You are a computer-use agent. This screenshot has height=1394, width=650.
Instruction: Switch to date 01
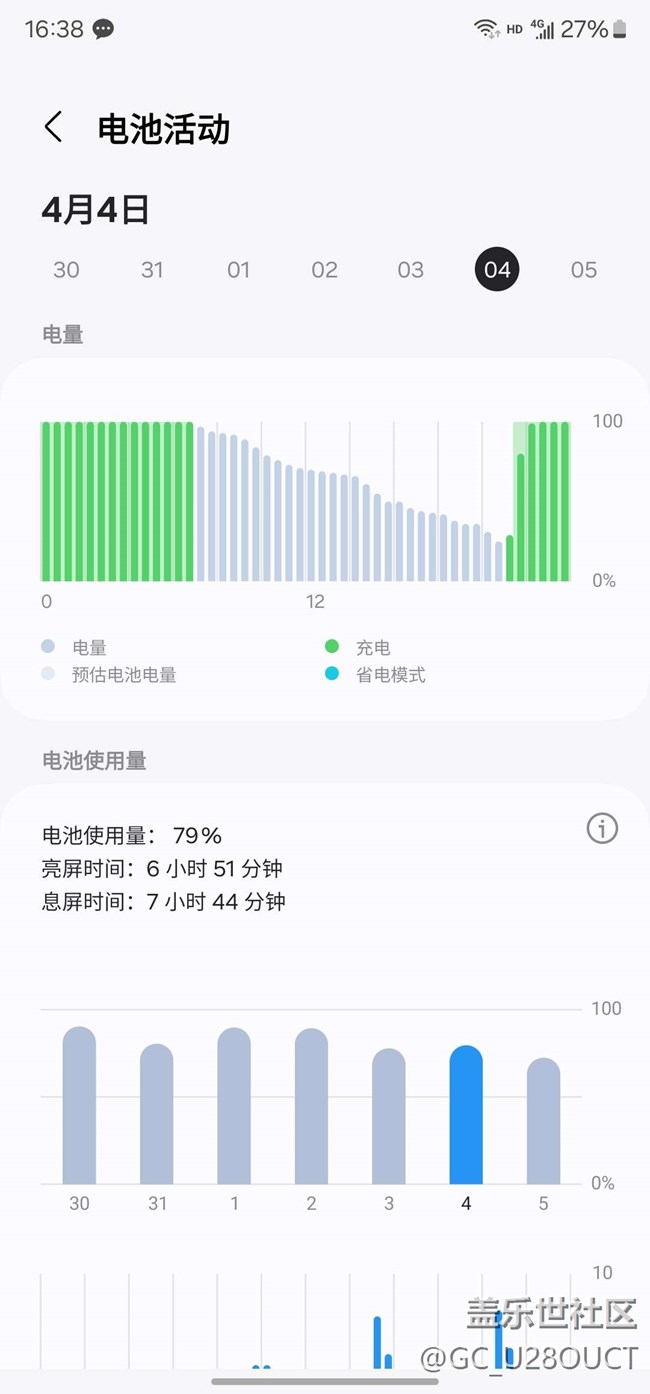tap(238, 270)
